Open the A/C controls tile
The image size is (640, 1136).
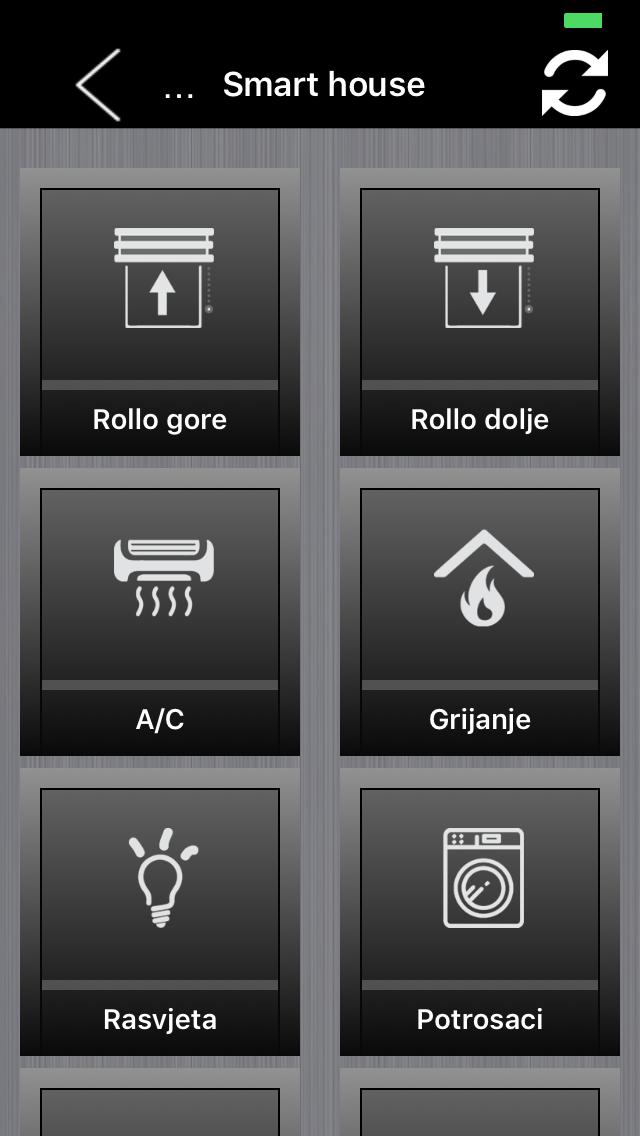point(160,613)
